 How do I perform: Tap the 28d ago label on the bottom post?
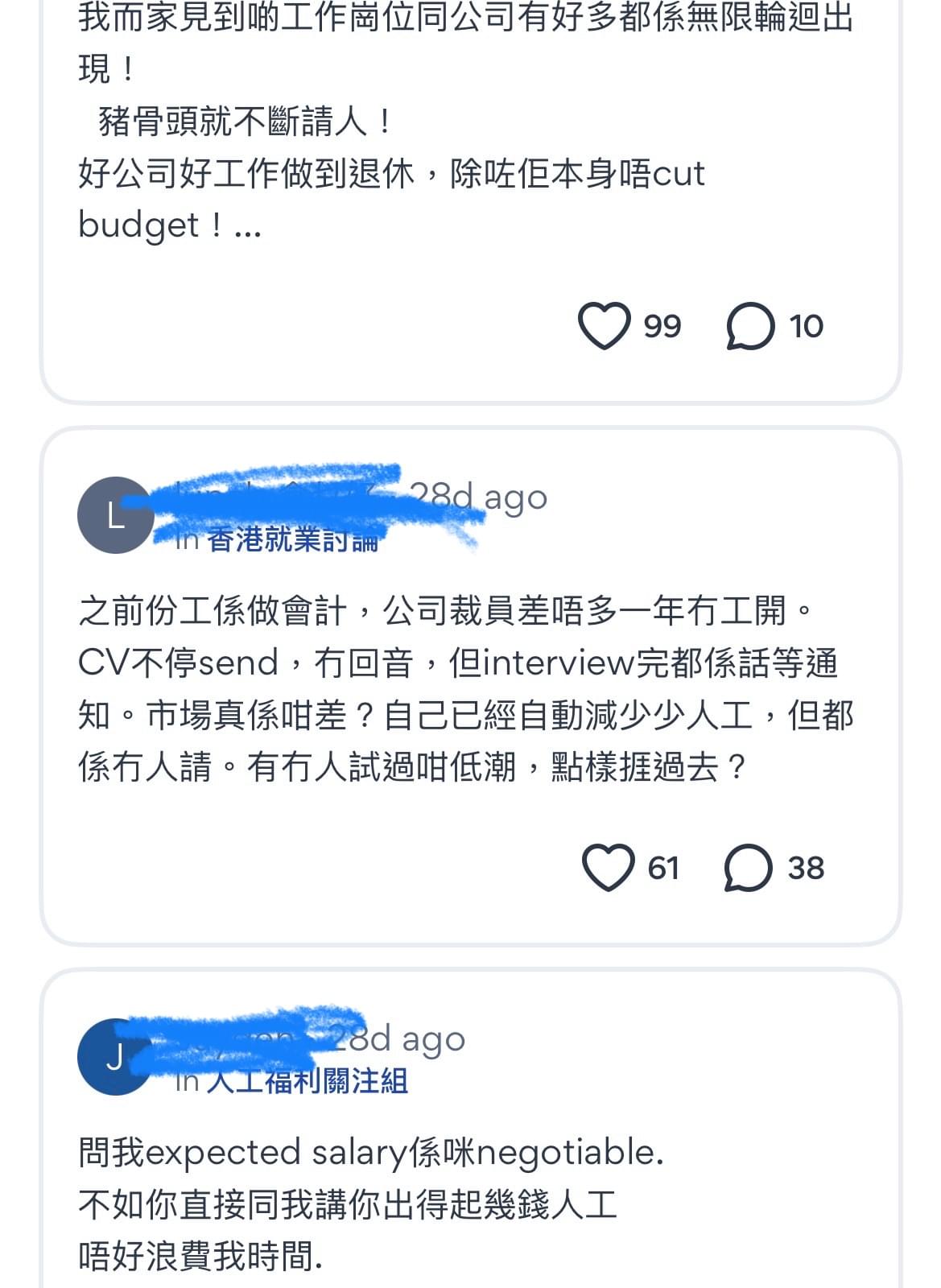click(402, 1038)
